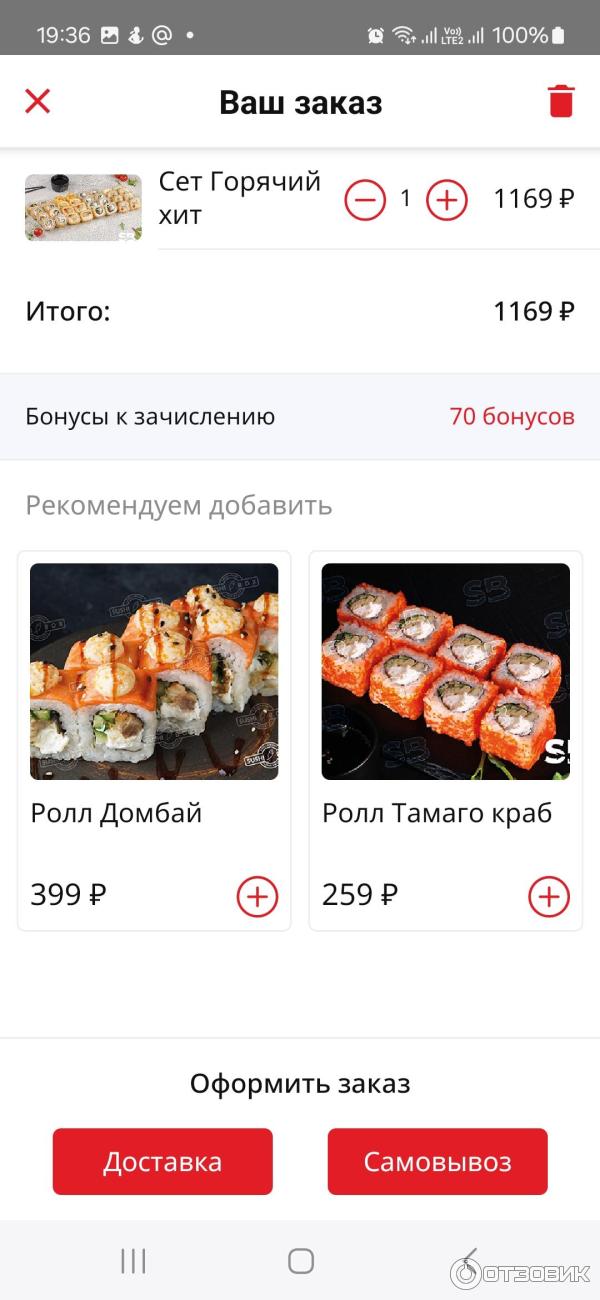Choose Самовывоз for pickup

[437, 1161]
